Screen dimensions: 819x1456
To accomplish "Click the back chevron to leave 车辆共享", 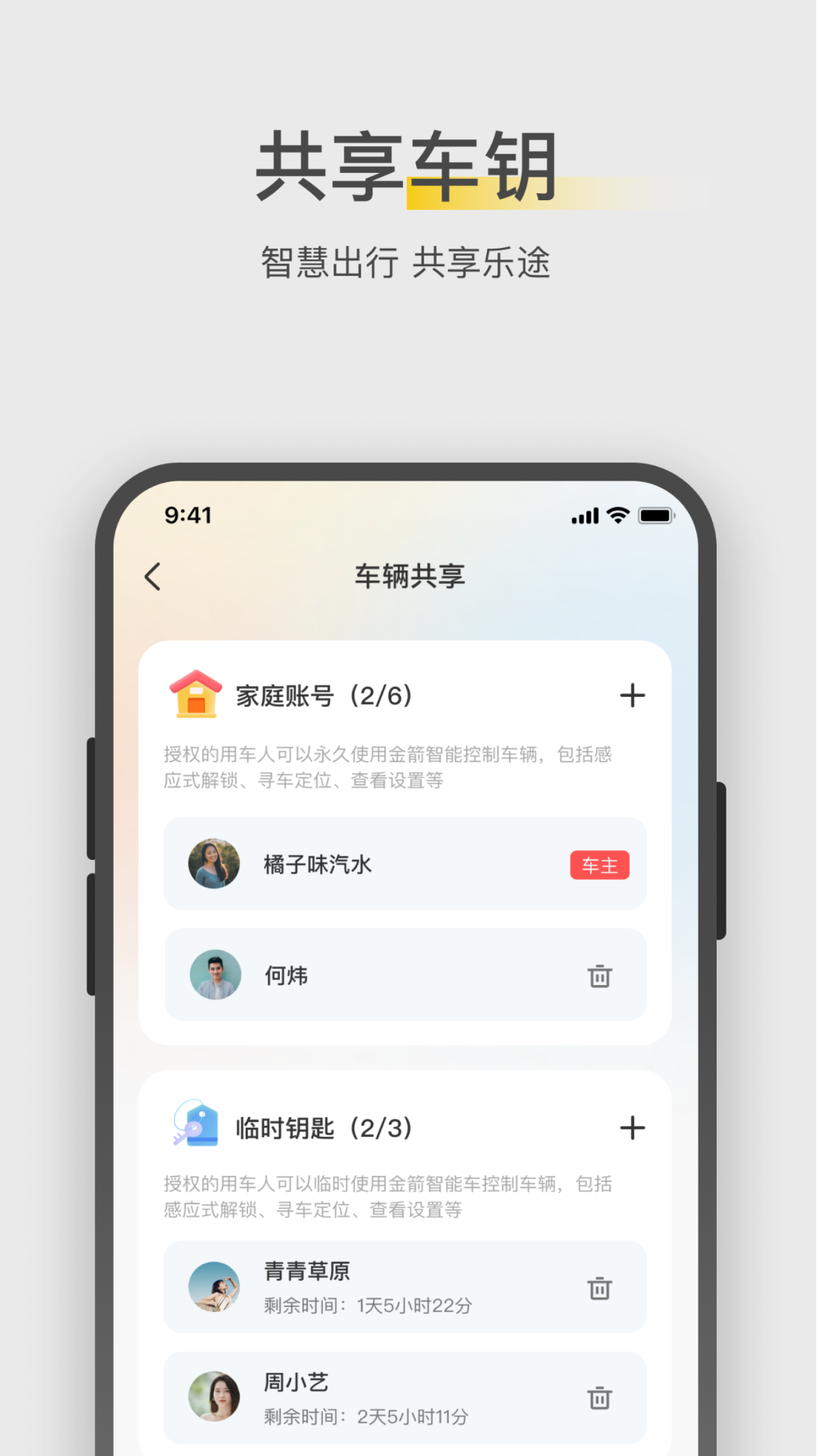I will coord(152,576).
